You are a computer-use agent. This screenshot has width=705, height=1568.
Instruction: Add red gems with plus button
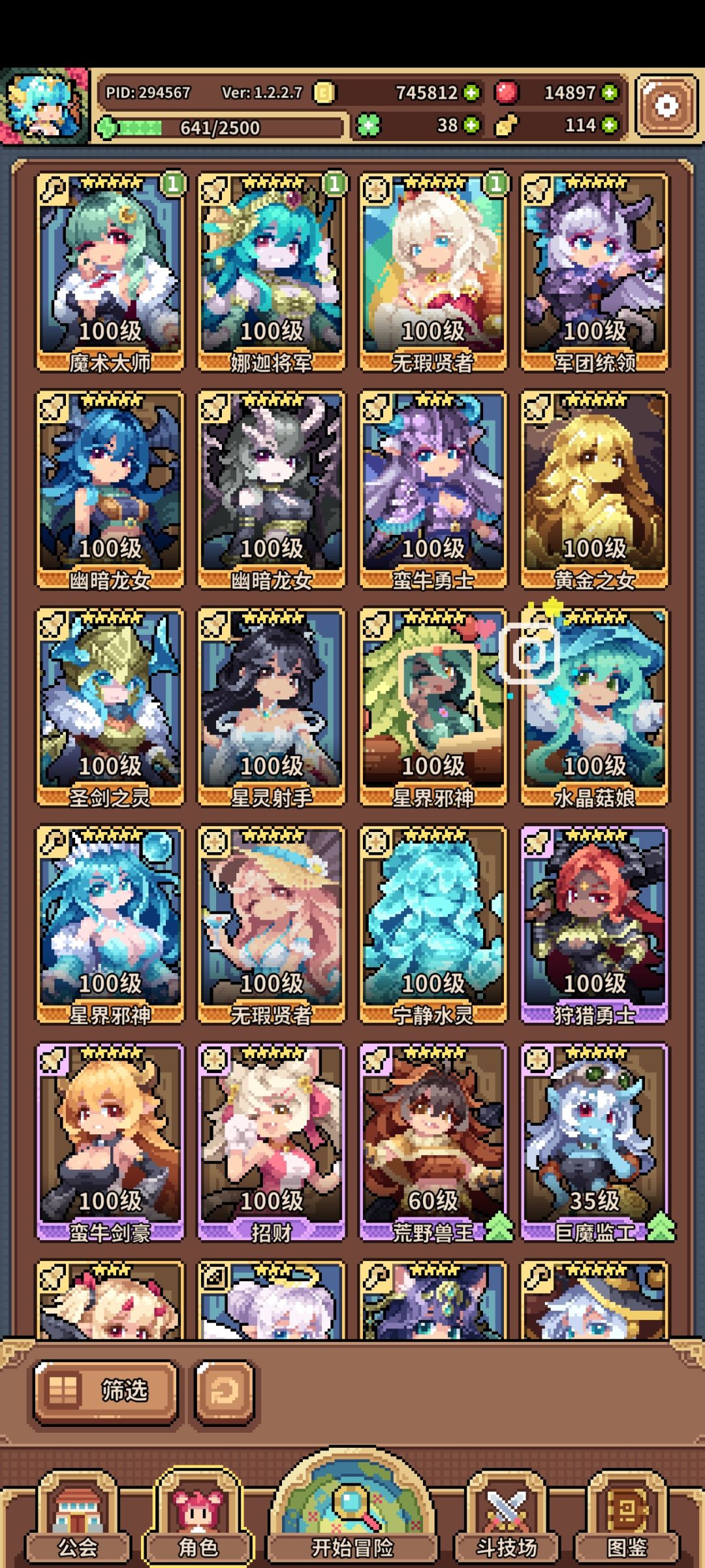tap(610, 93)
